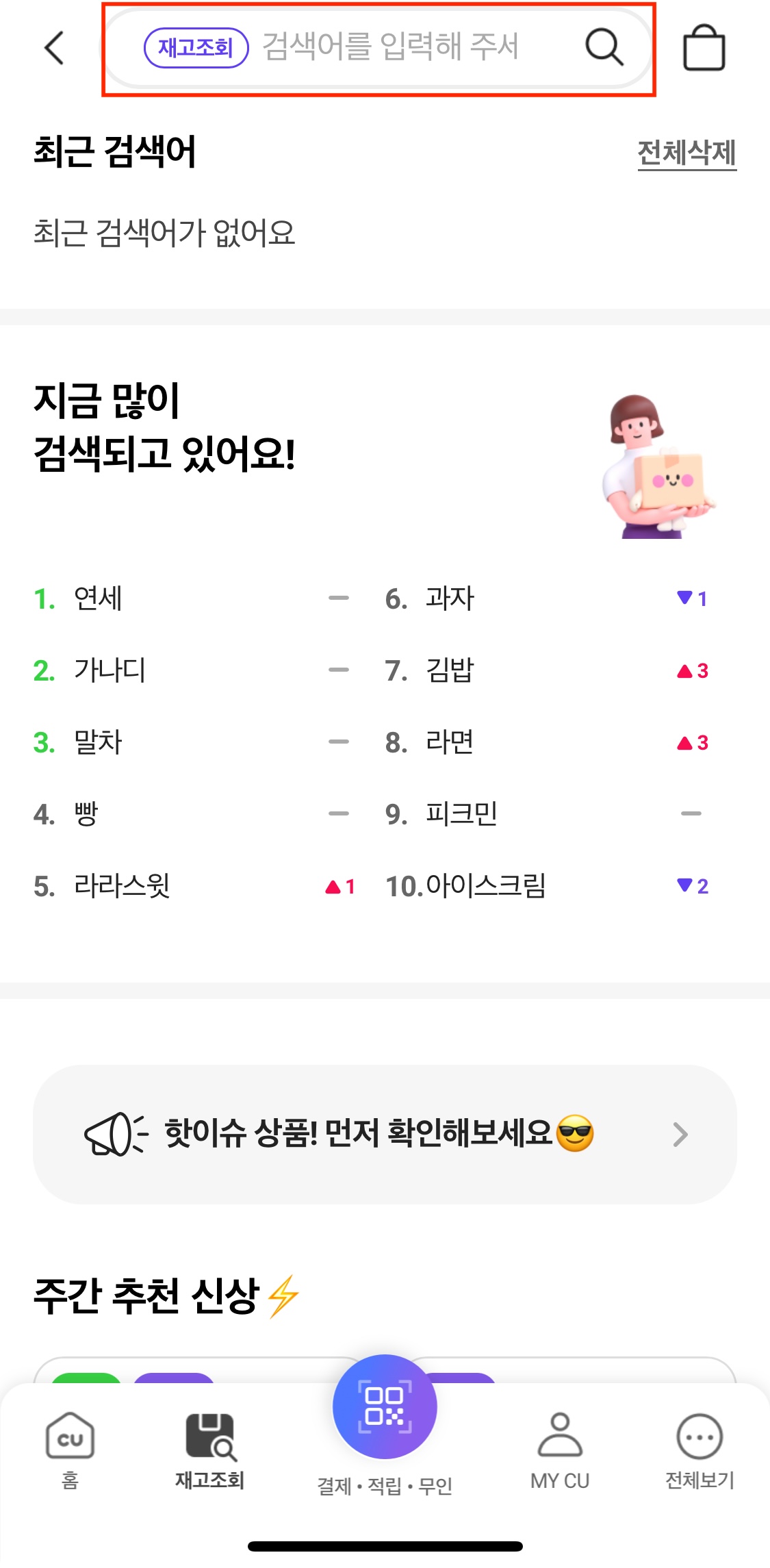Image resolution: width=770 pixels, height=1568 pixels.
Task: Tap the megaphone icon on 핫이슈 banner
Action: click(x=115, y=1135)
